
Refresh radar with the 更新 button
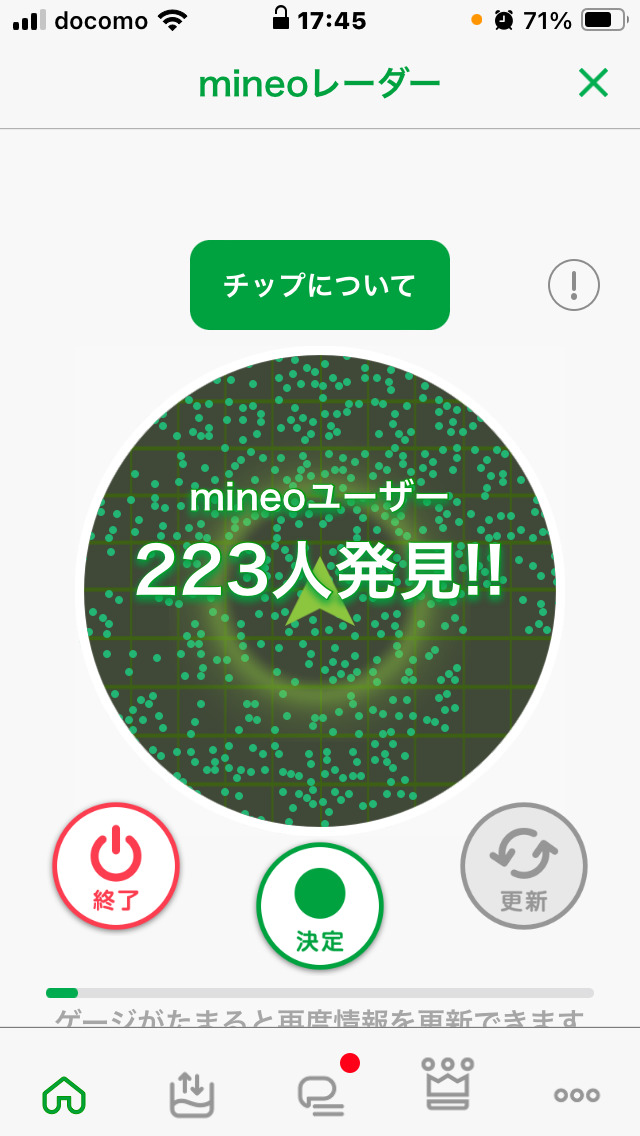[524, 866]
